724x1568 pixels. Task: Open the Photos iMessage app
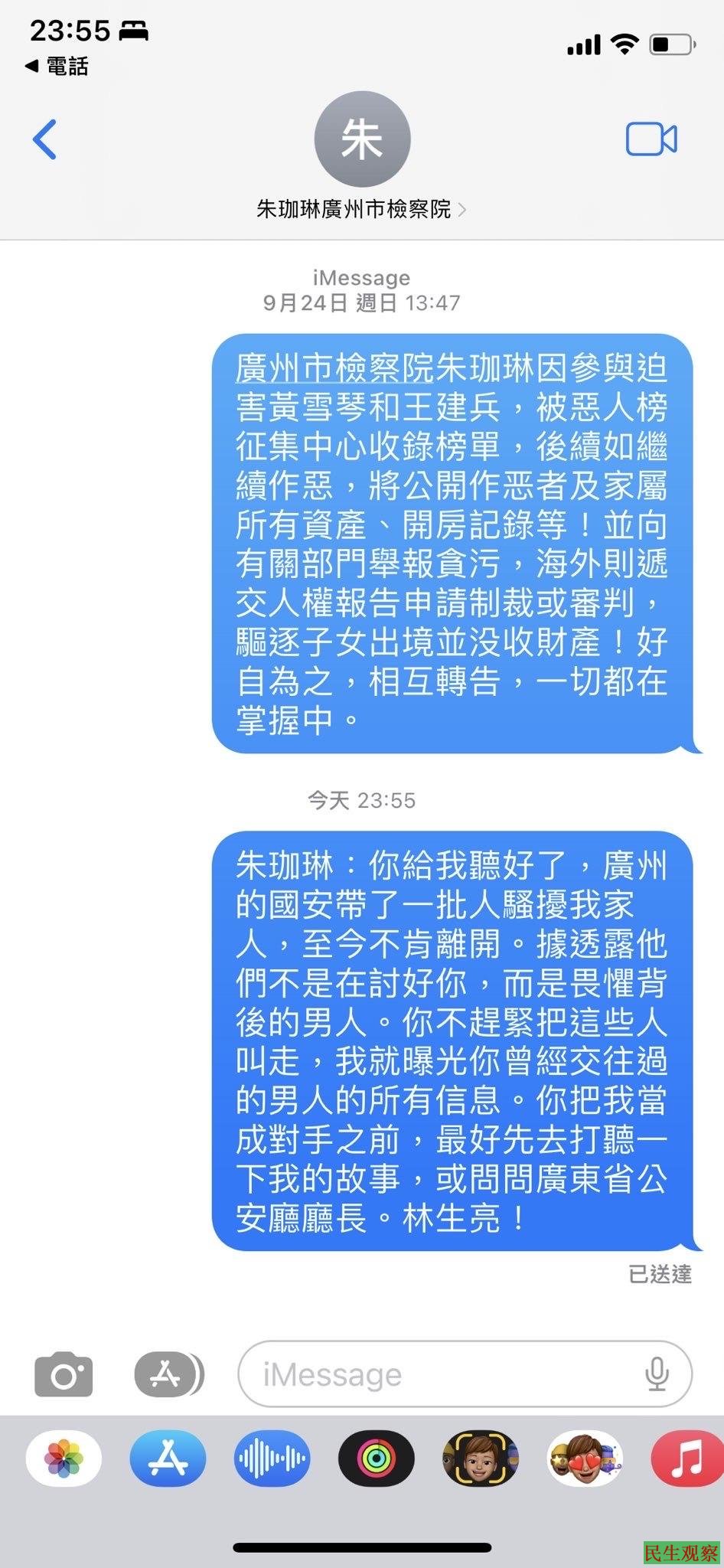[64, 1459]
